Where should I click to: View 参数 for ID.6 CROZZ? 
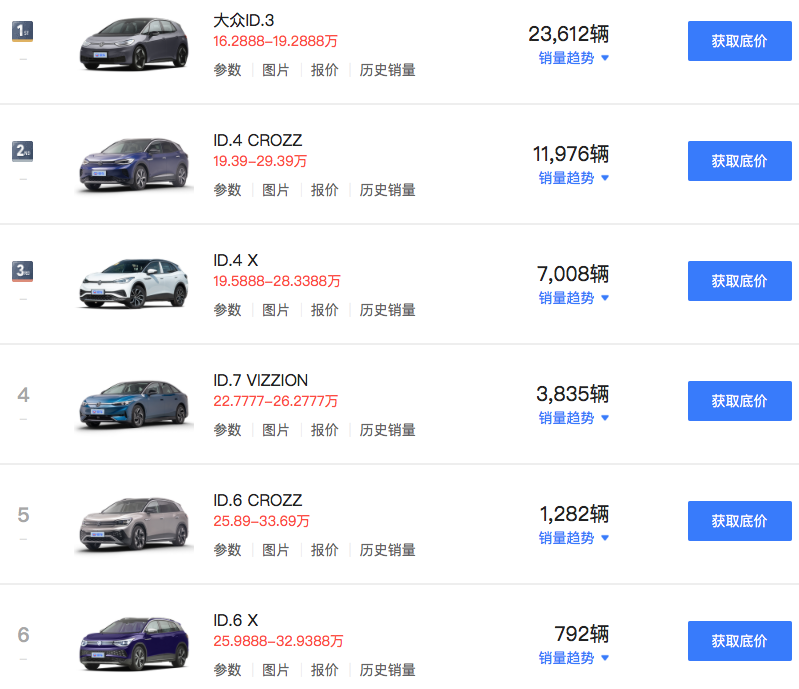(x=227, y=550)
